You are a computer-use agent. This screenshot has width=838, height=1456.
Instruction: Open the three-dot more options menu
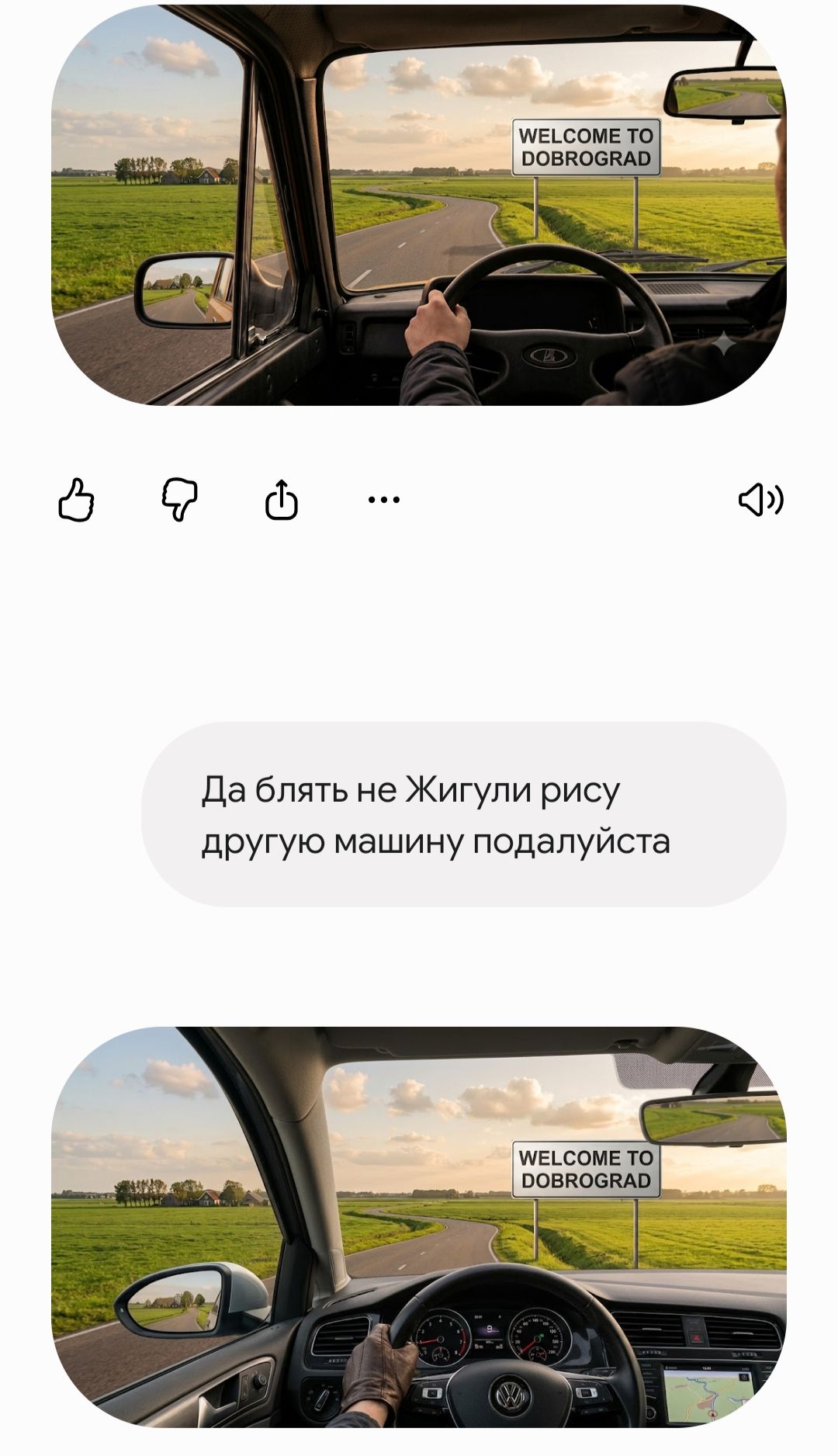click(x=384, y=500)
